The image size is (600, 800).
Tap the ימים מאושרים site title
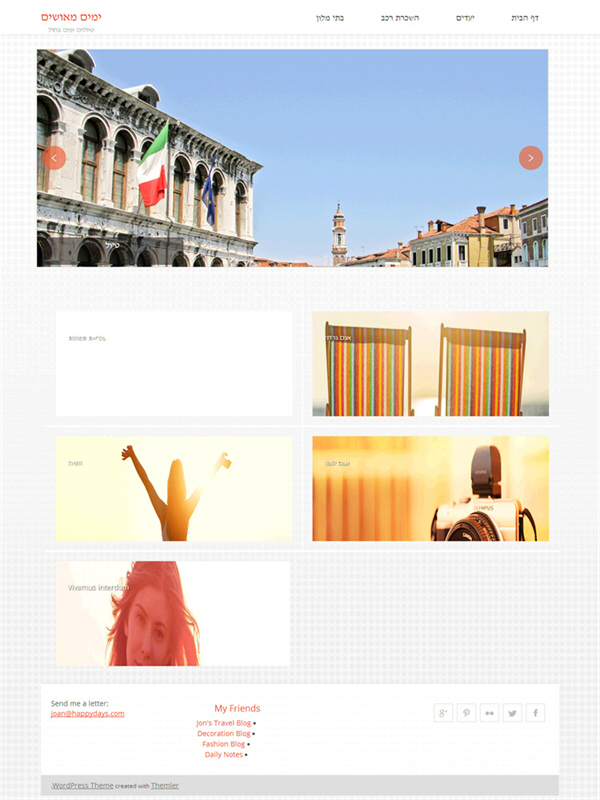click(x=71, y=17)
